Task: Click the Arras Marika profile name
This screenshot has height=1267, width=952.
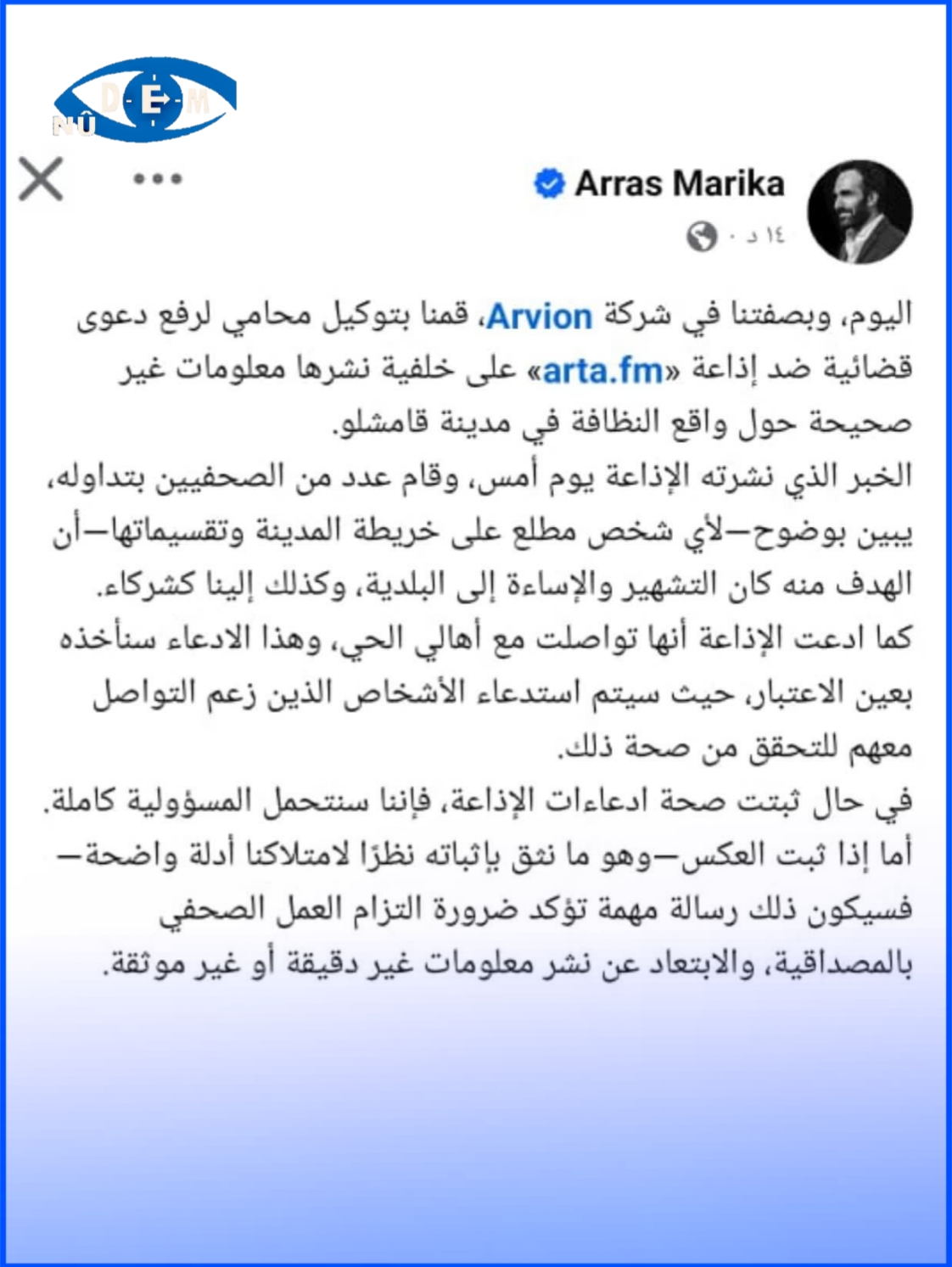Action: click(x=679, y=181)
